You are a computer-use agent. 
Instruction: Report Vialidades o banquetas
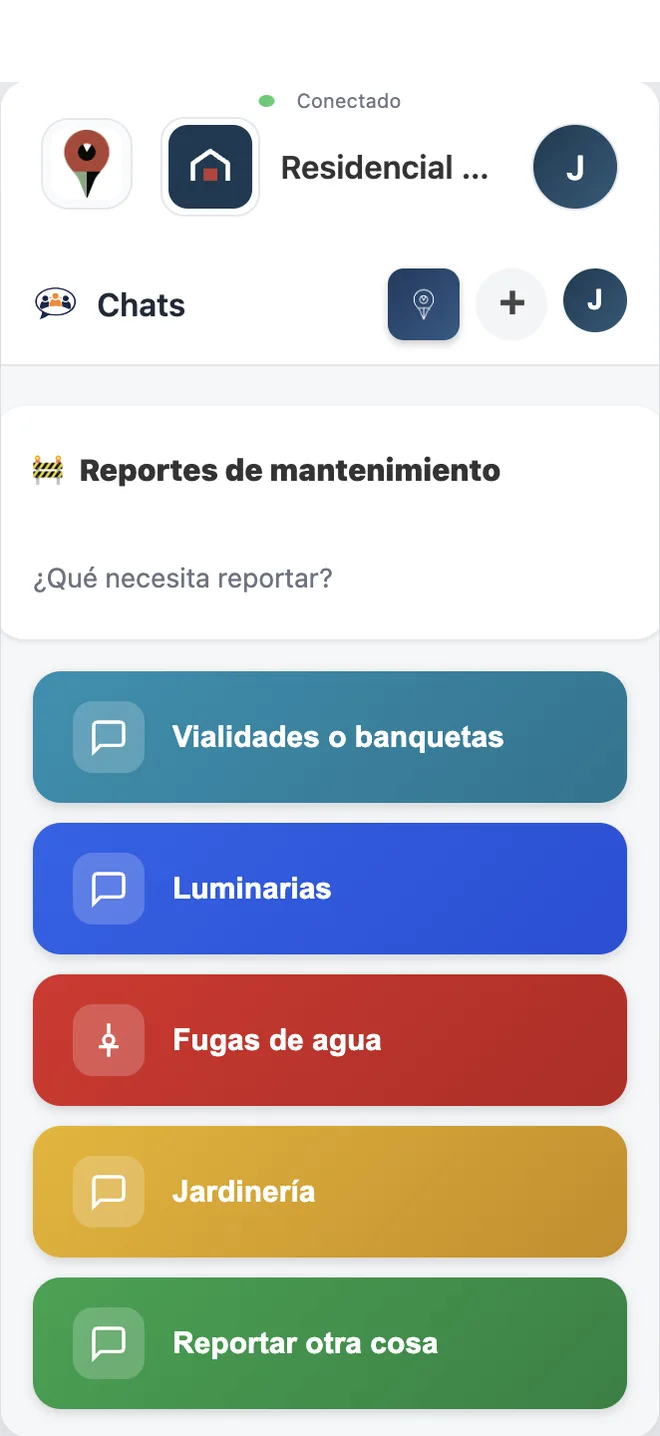click(330, 737)
